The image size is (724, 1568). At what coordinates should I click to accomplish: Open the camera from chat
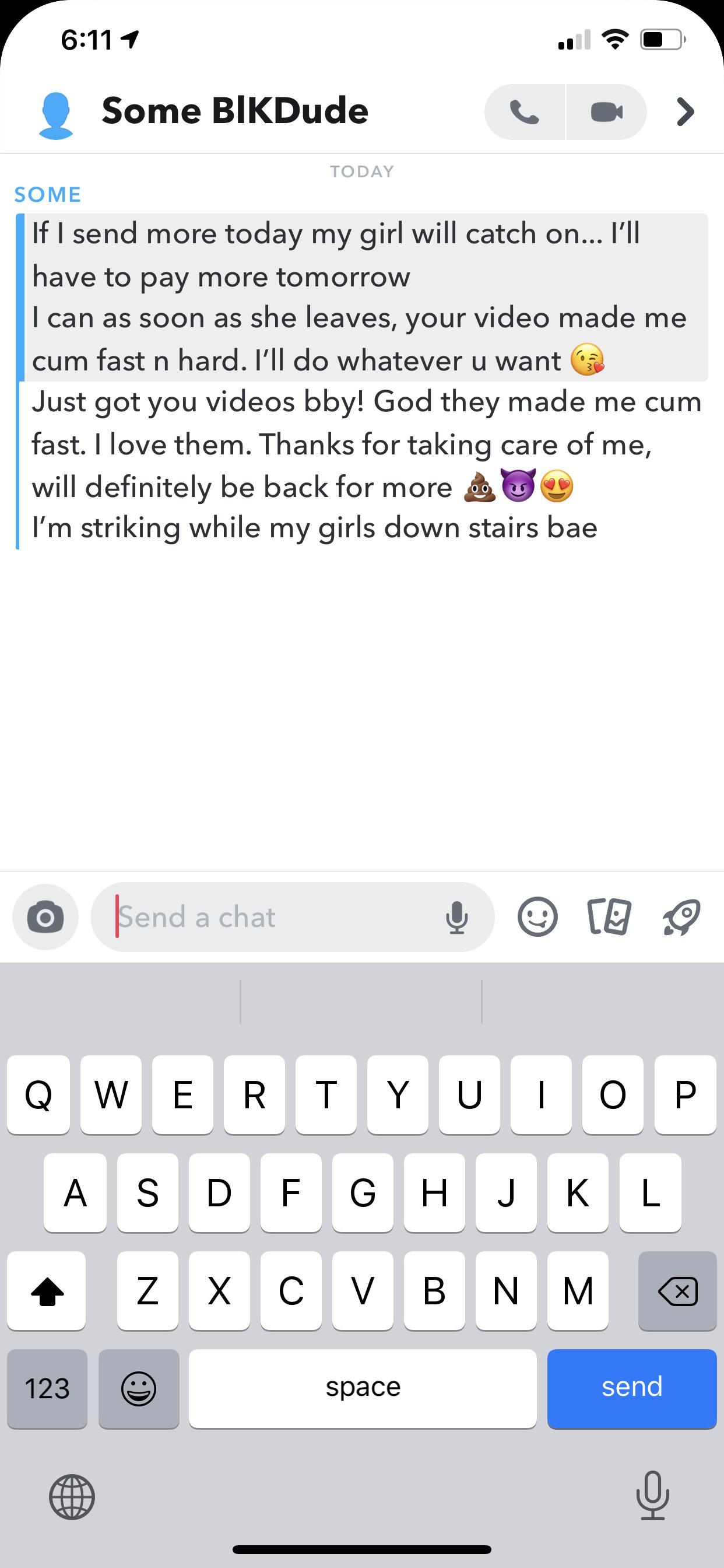(45, 918)
